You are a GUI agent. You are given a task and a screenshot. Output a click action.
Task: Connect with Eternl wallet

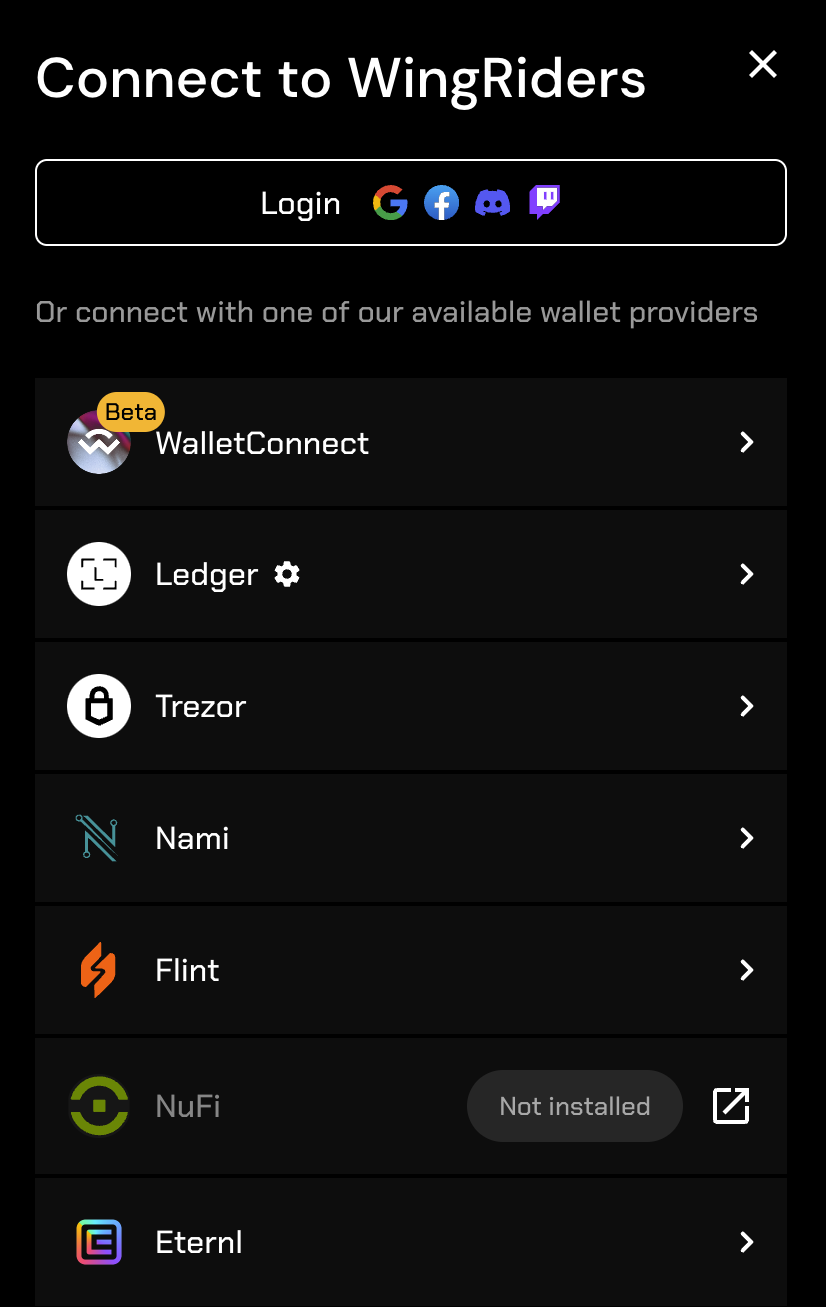tap(411, 1242)
